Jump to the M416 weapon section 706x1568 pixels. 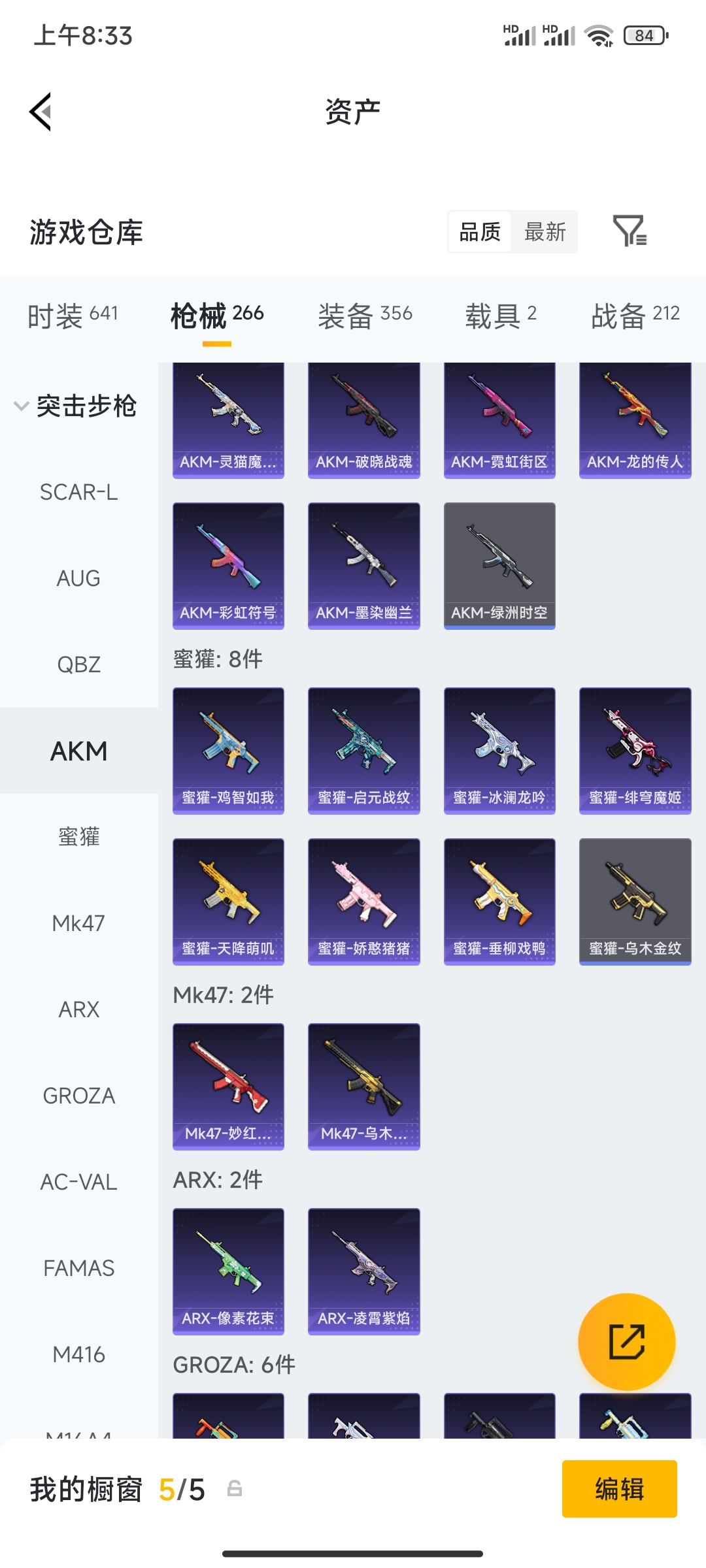79,1354
